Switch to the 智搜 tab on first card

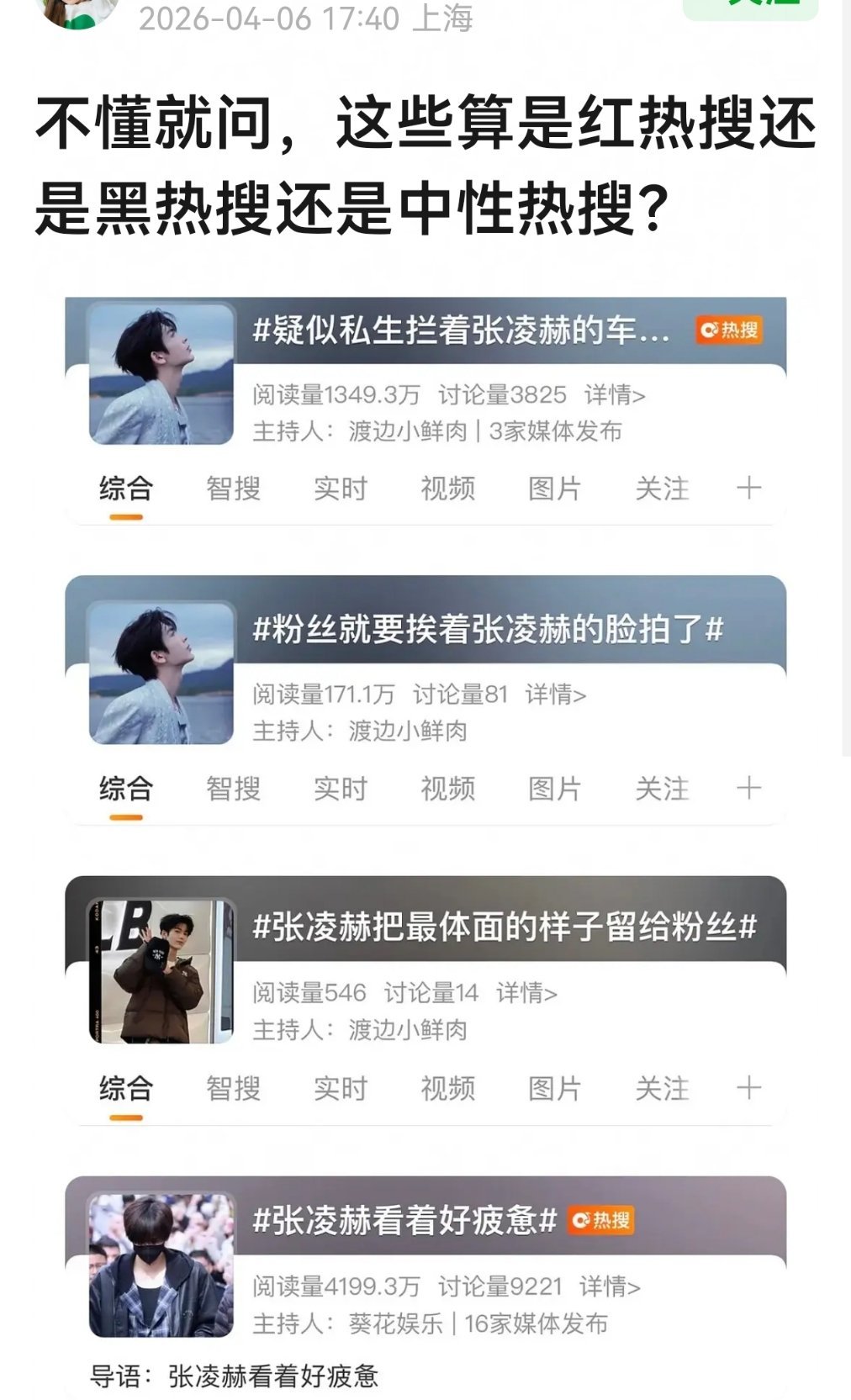tap(232, 488)
